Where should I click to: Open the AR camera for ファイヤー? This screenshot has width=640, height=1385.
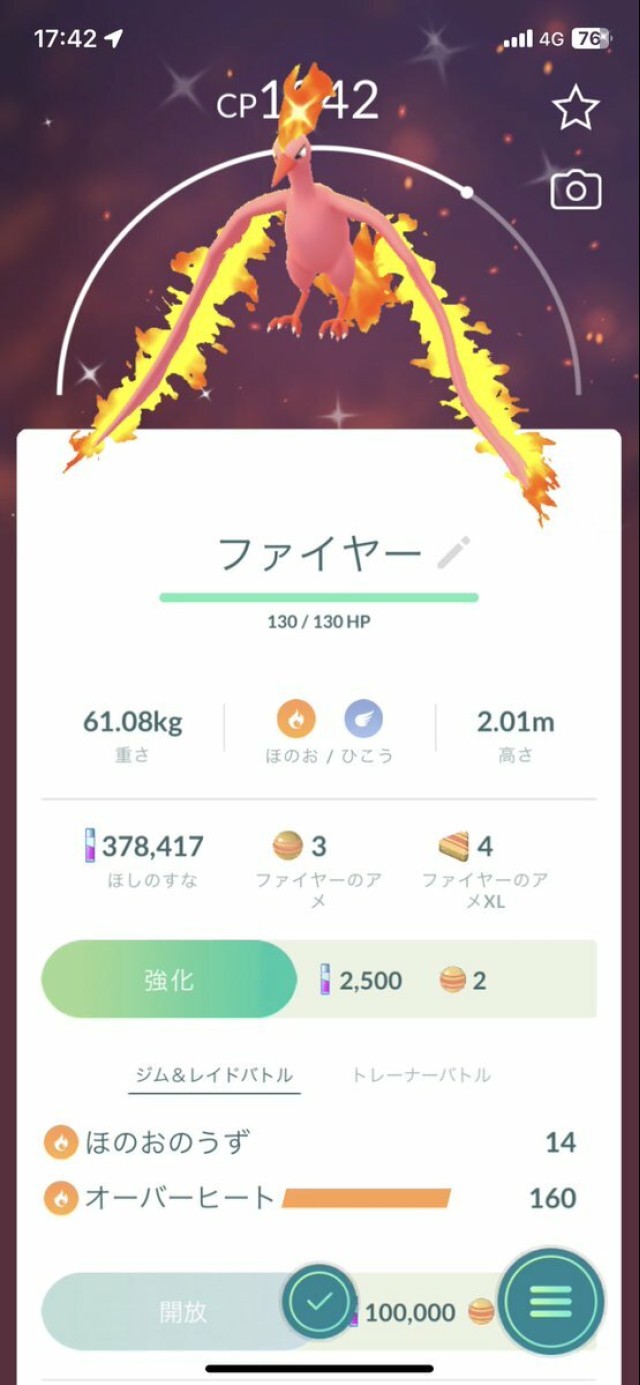point(575,190)
